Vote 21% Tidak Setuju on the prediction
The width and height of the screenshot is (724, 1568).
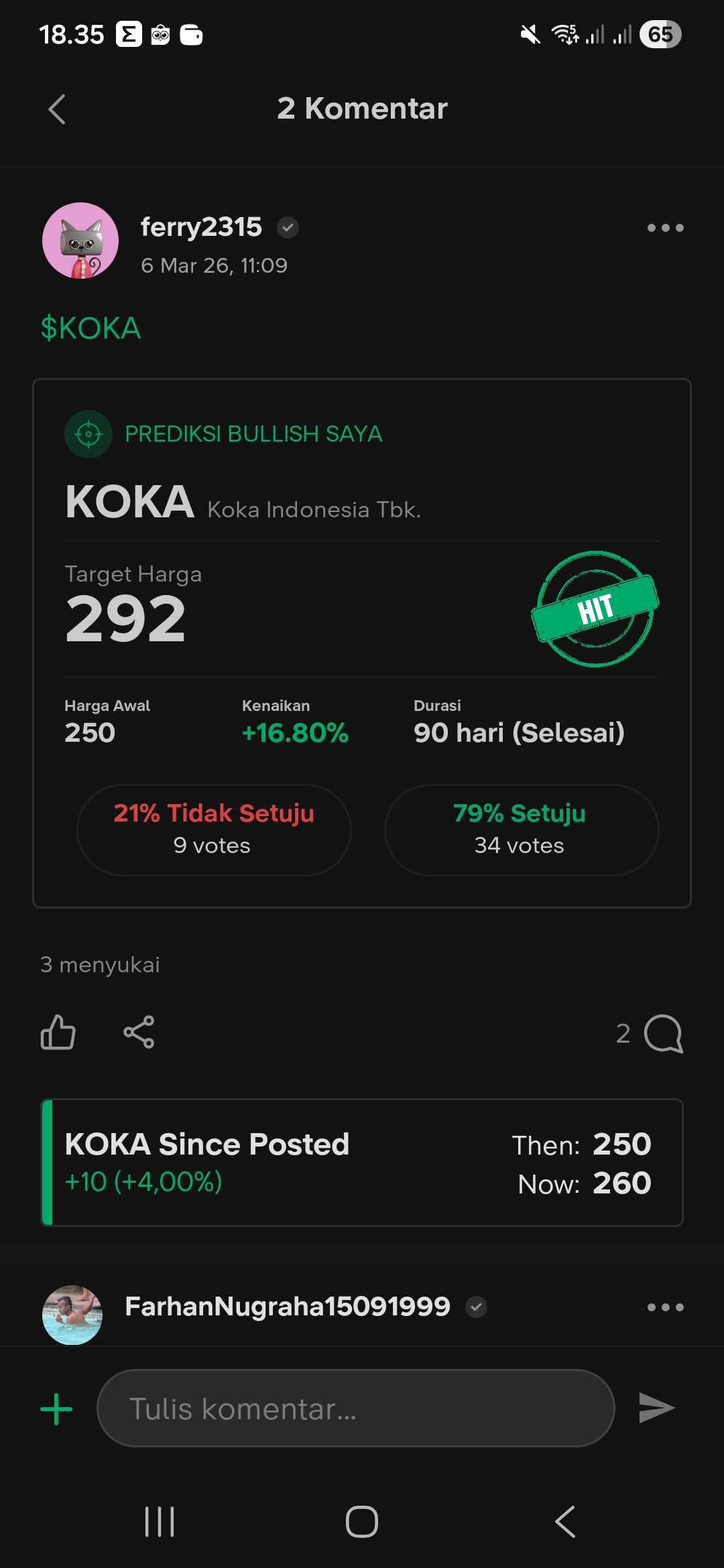coord(214,830)
